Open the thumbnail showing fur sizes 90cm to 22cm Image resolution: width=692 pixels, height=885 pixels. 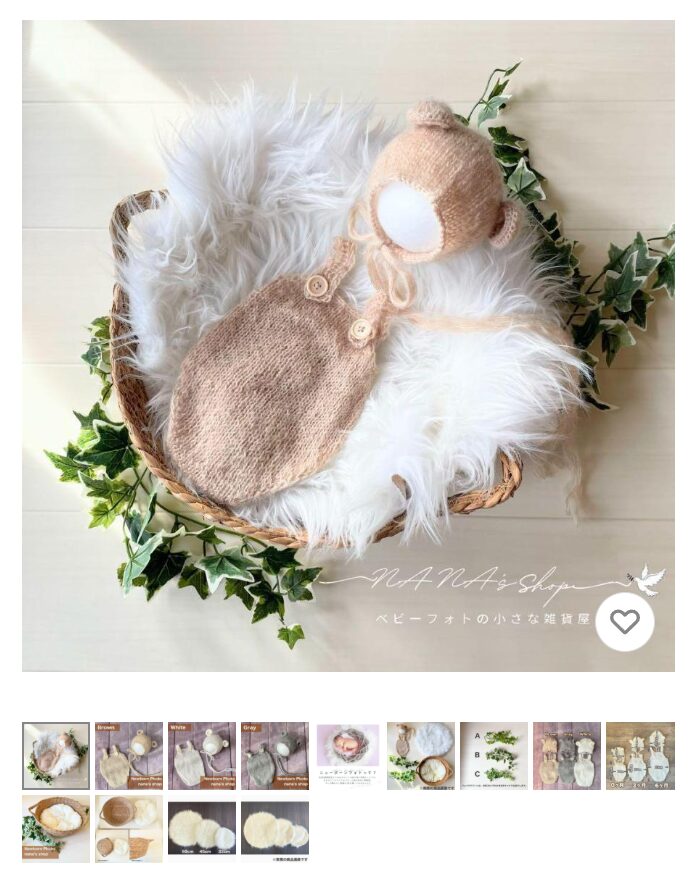202,830
